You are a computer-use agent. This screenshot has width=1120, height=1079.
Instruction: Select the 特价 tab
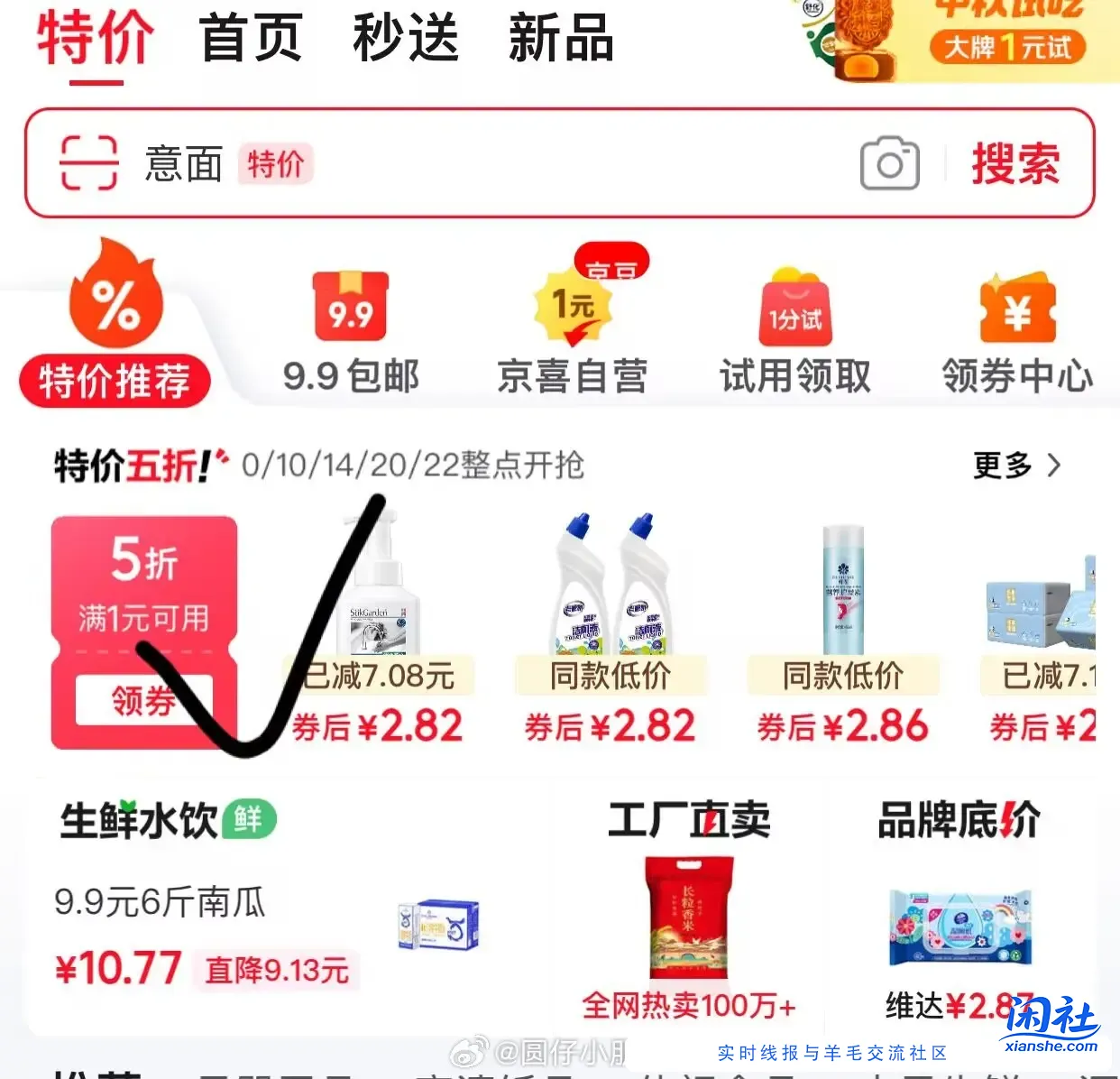(96, 38)
